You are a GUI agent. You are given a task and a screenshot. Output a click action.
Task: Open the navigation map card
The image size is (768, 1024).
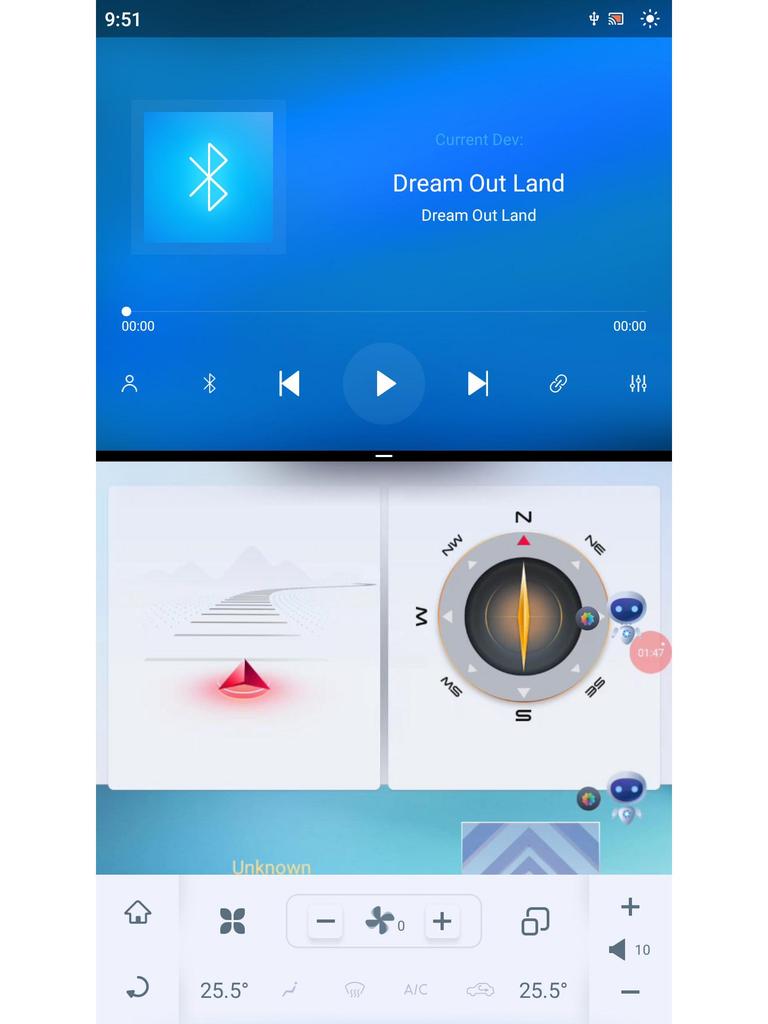(x=244, y=637)
